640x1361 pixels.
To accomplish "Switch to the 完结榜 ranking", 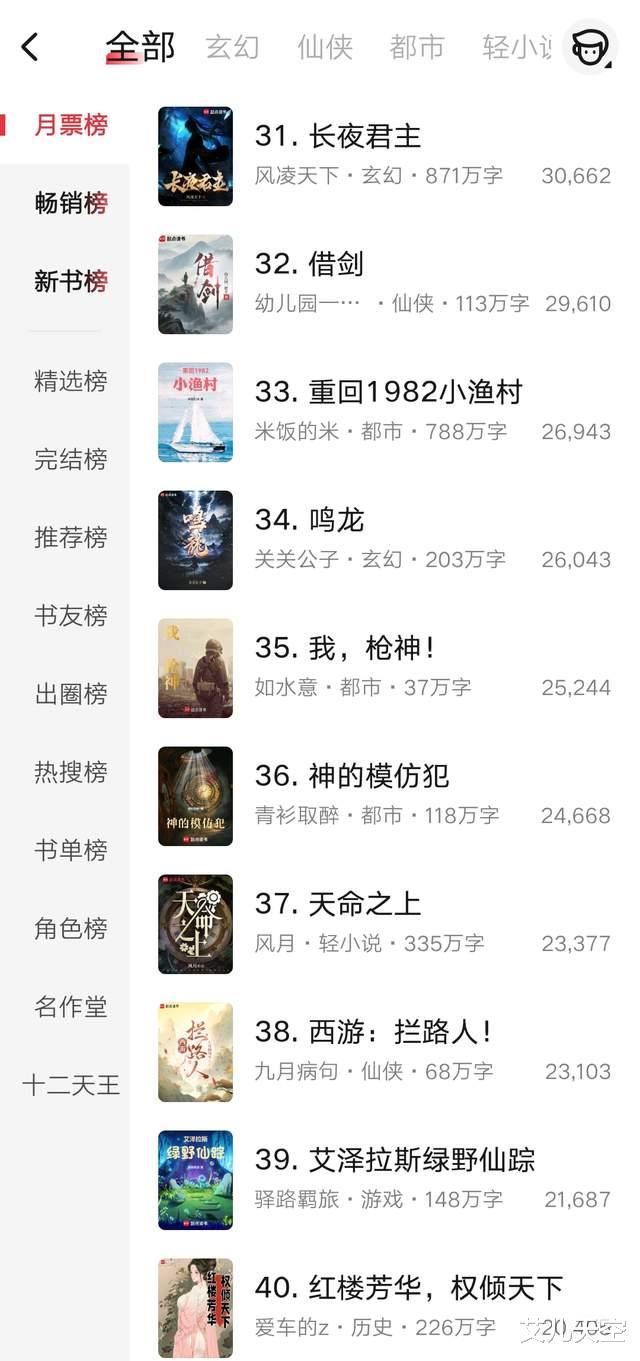I will tap(71, 459).
